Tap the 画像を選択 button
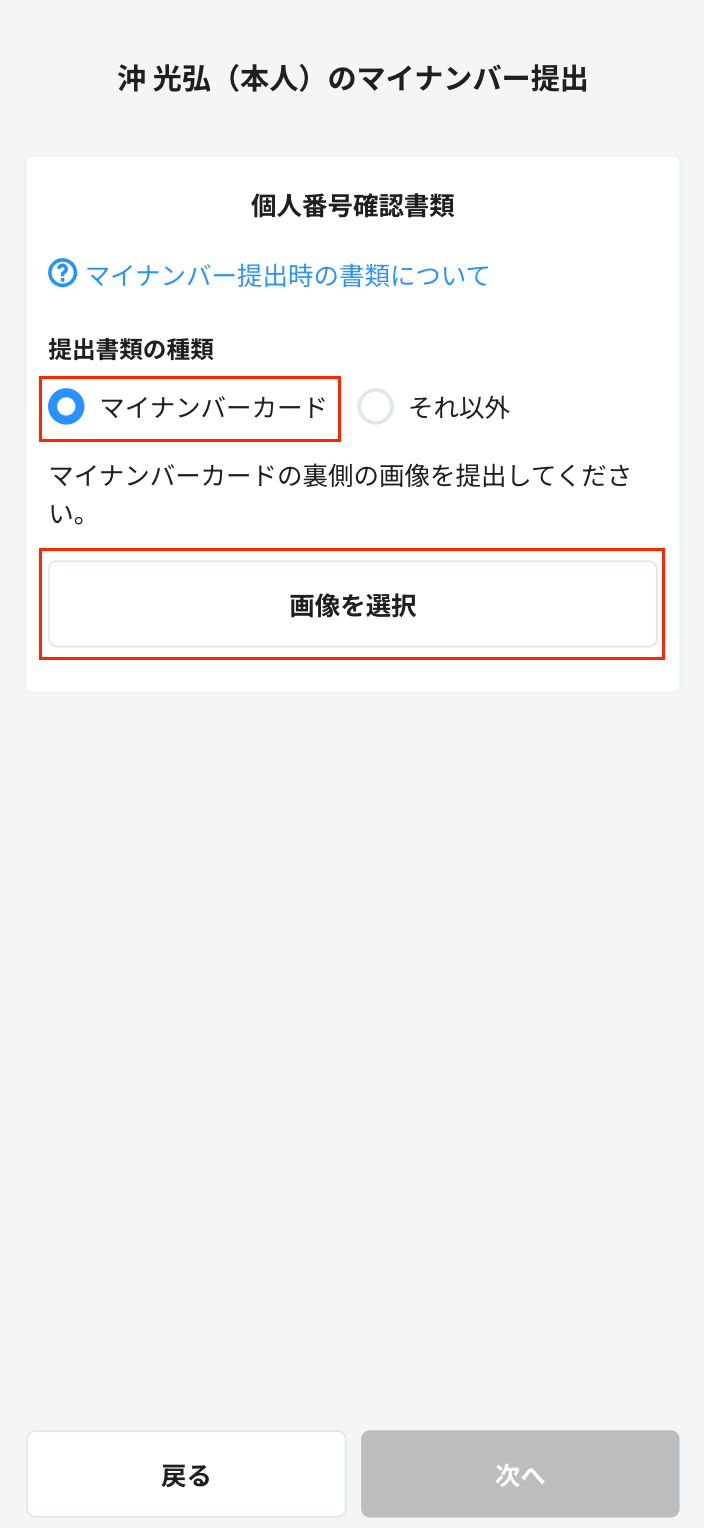 pyautogui.click(x=352, y=605)
